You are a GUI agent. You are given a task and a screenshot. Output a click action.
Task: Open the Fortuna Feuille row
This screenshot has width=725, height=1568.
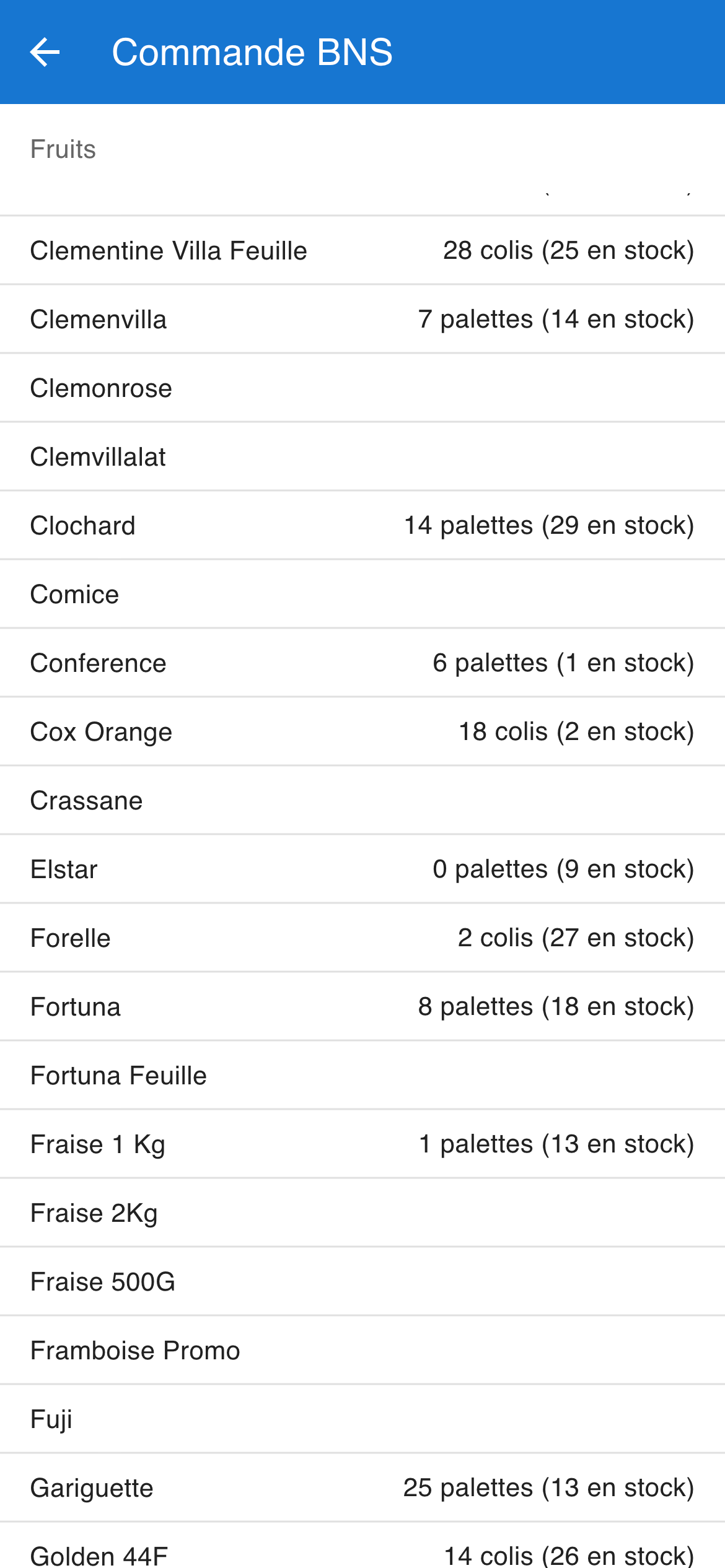tap(362, 1076)
